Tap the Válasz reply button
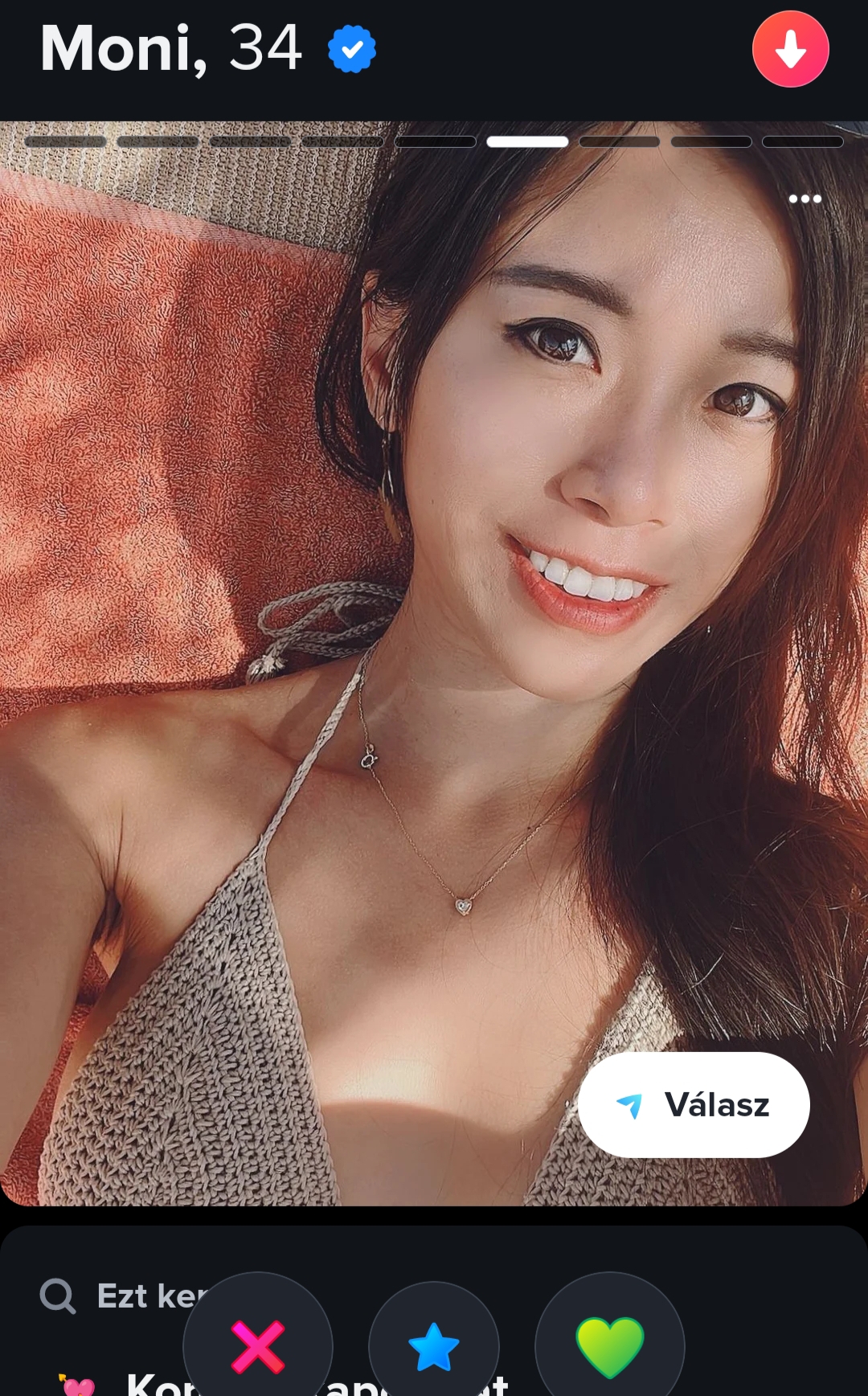This screenshot has height=1396, width=868. click(694, 1105)
